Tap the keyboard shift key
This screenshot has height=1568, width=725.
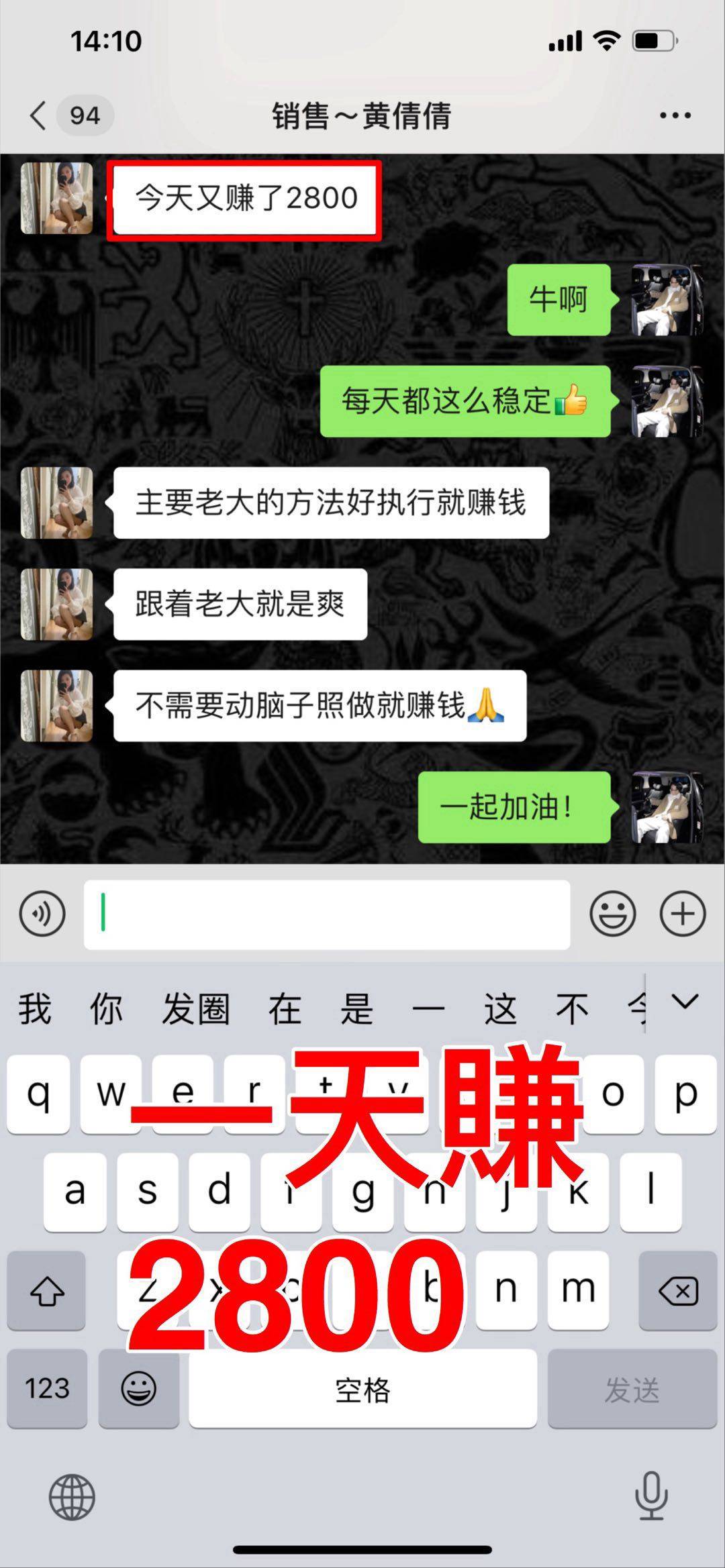(x=46, y=1290)
